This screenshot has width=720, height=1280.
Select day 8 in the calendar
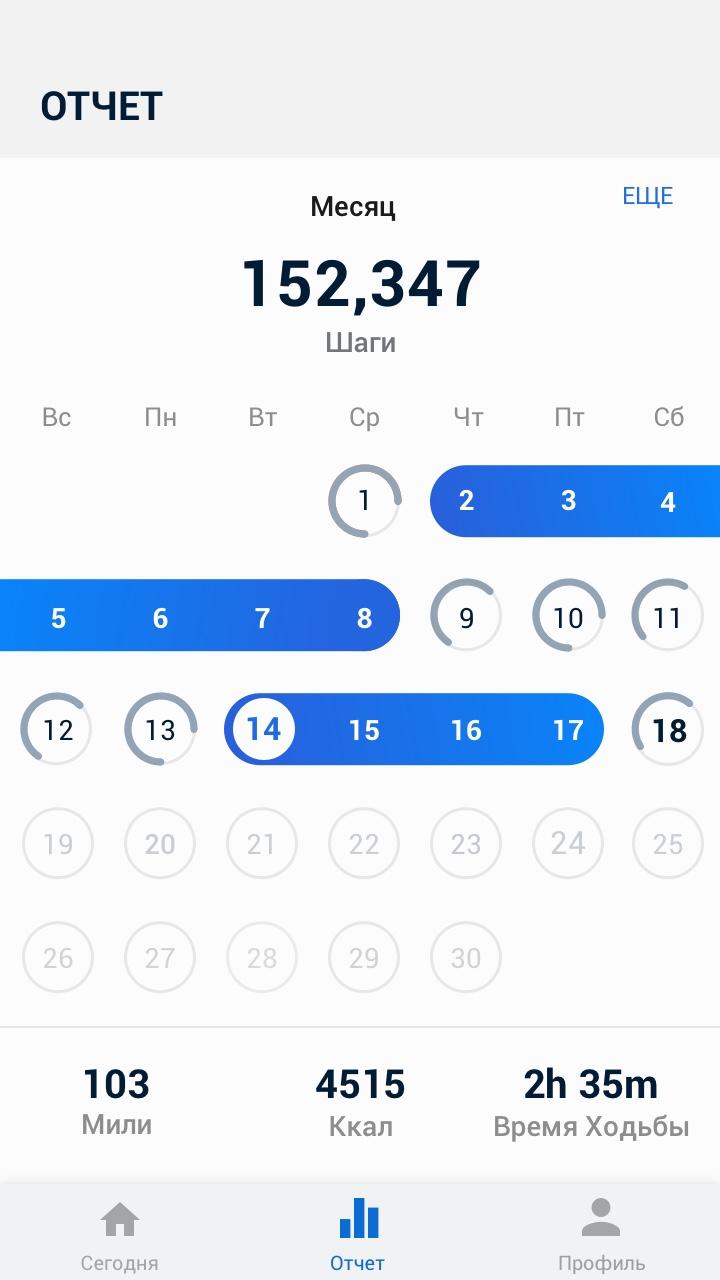[364, 617]
